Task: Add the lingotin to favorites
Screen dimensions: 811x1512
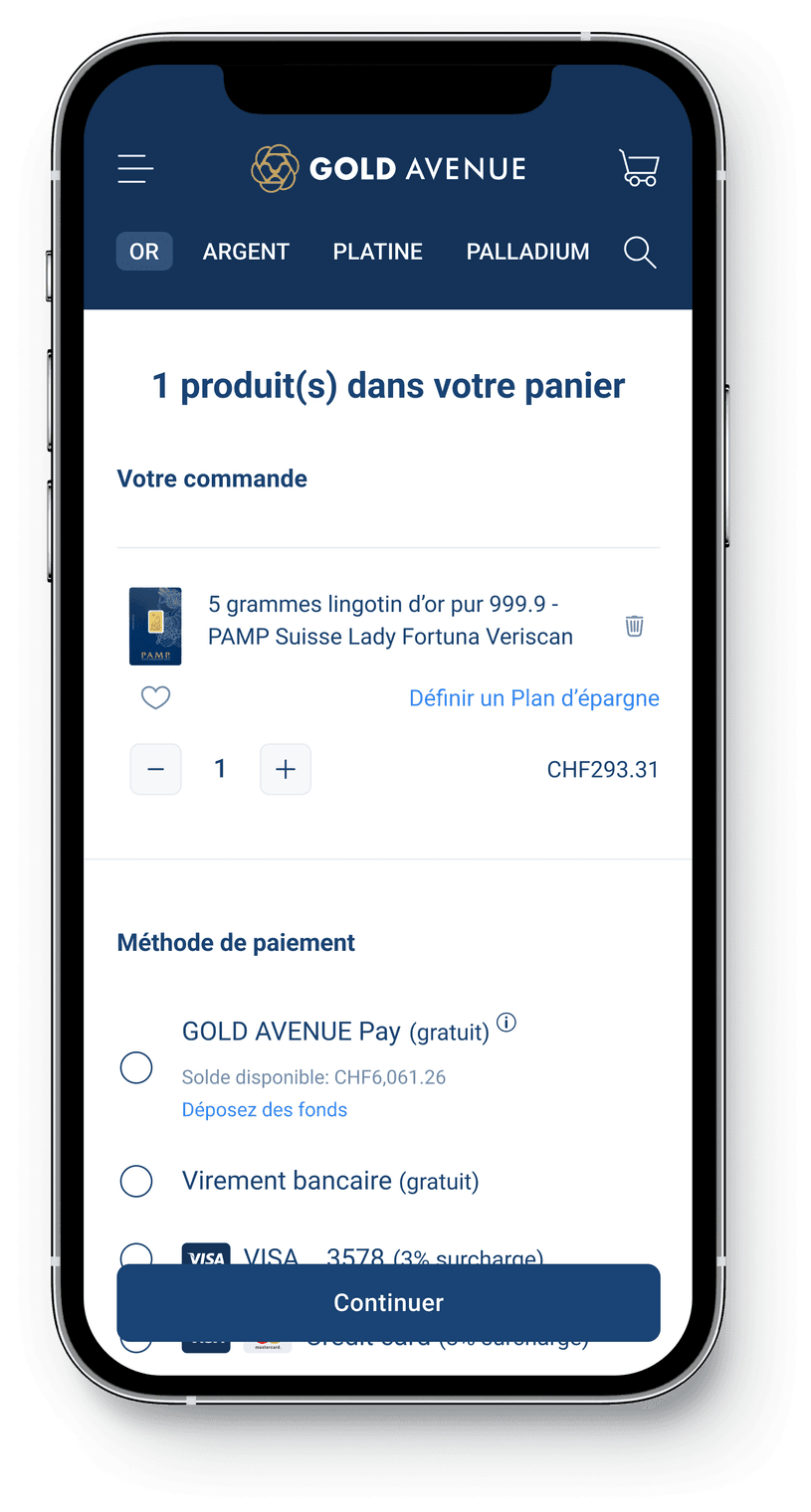Action: tap(155, 698)
